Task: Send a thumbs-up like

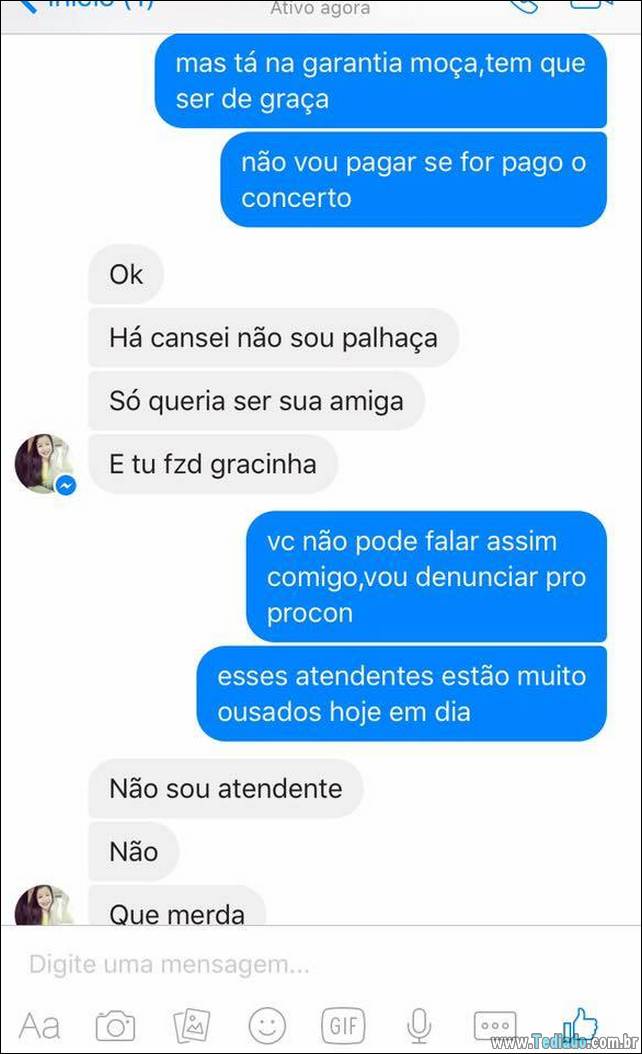Action: pyautogui.click(x=579, y=1025)
